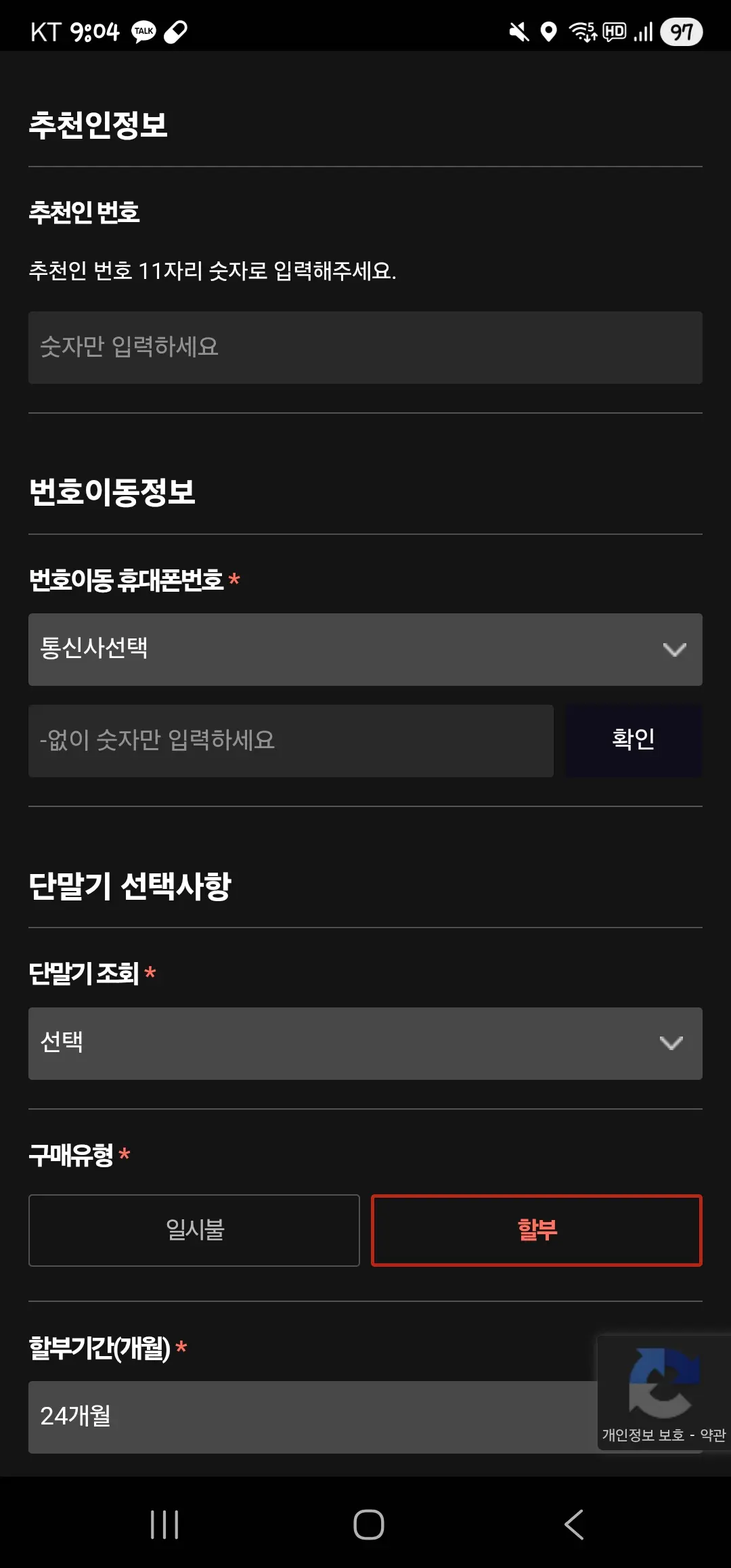The image size is (731, 1568).
Task: Select 할부 as purchase type
Action: [537, 1230]
